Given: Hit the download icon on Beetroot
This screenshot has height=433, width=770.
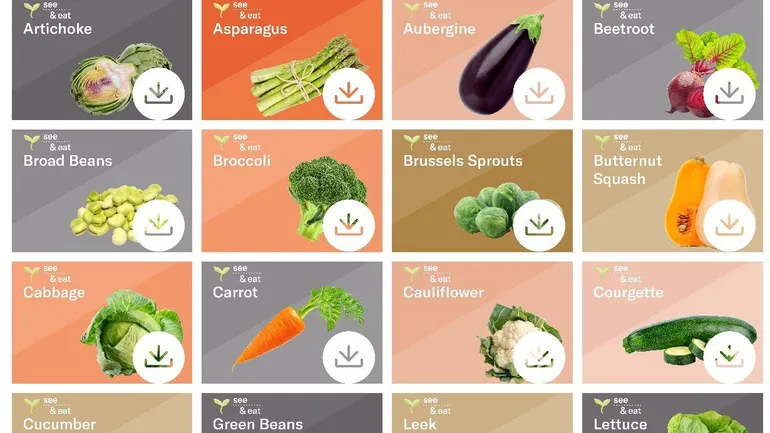Looking at the screenshot, I should tap(729, 94).
